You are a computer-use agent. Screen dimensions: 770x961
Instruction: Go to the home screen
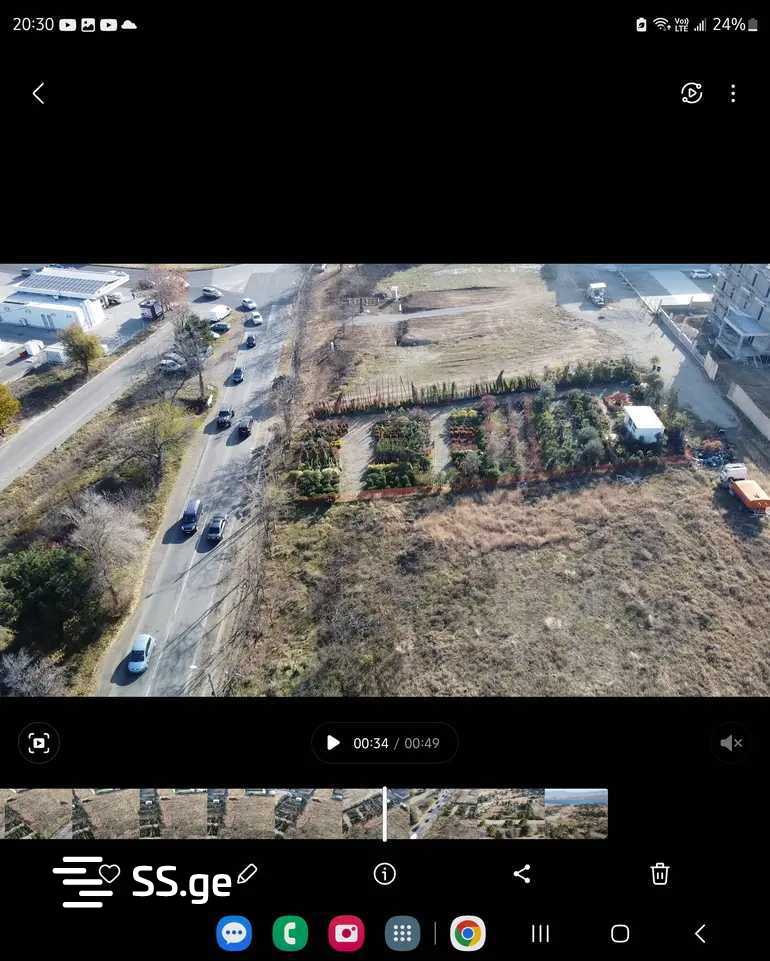(620, 934)
